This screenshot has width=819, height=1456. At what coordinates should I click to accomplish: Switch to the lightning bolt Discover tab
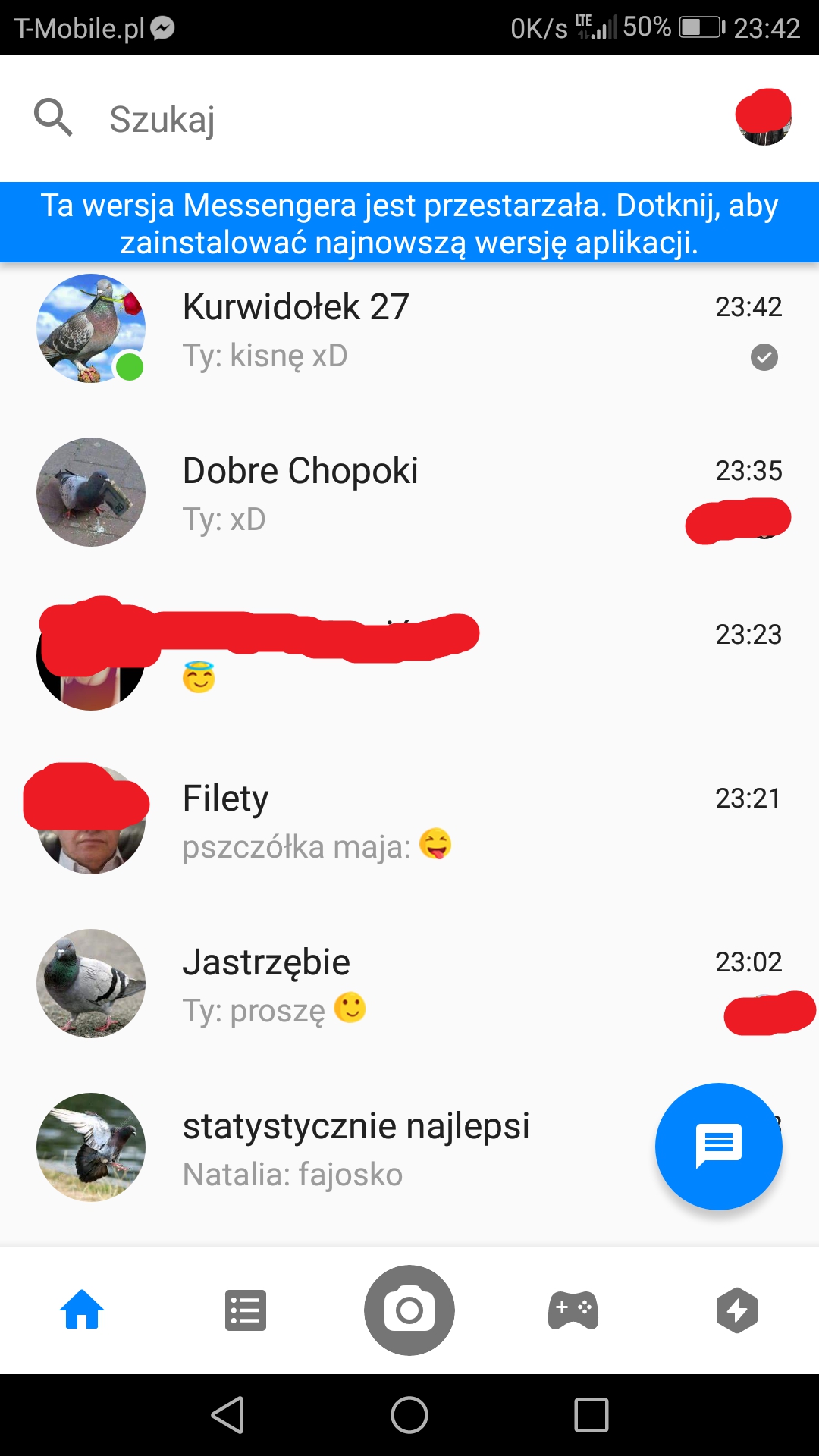(x=737, y=1310)
